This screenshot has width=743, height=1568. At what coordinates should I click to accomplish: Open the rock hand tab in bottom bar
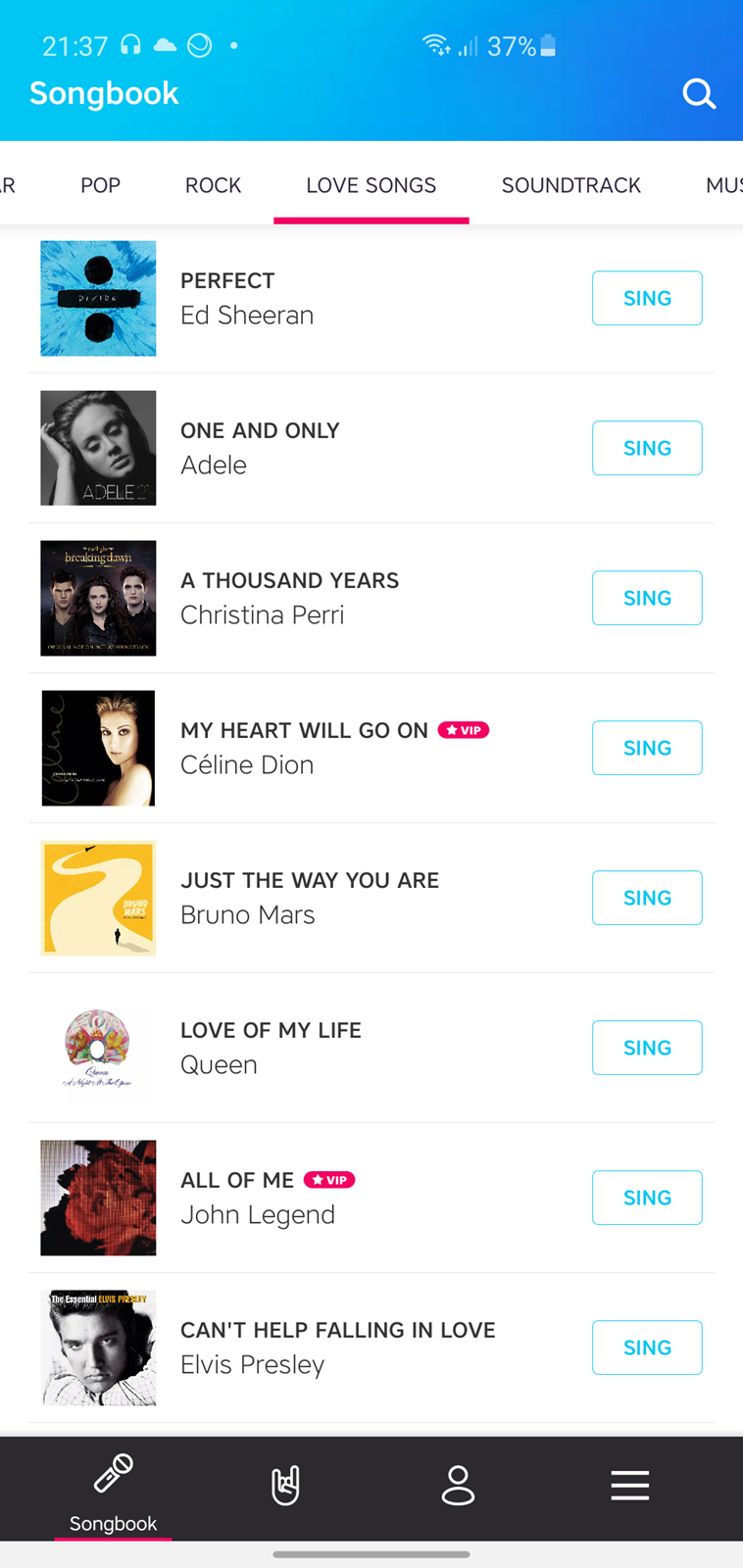pos(285,1486)
